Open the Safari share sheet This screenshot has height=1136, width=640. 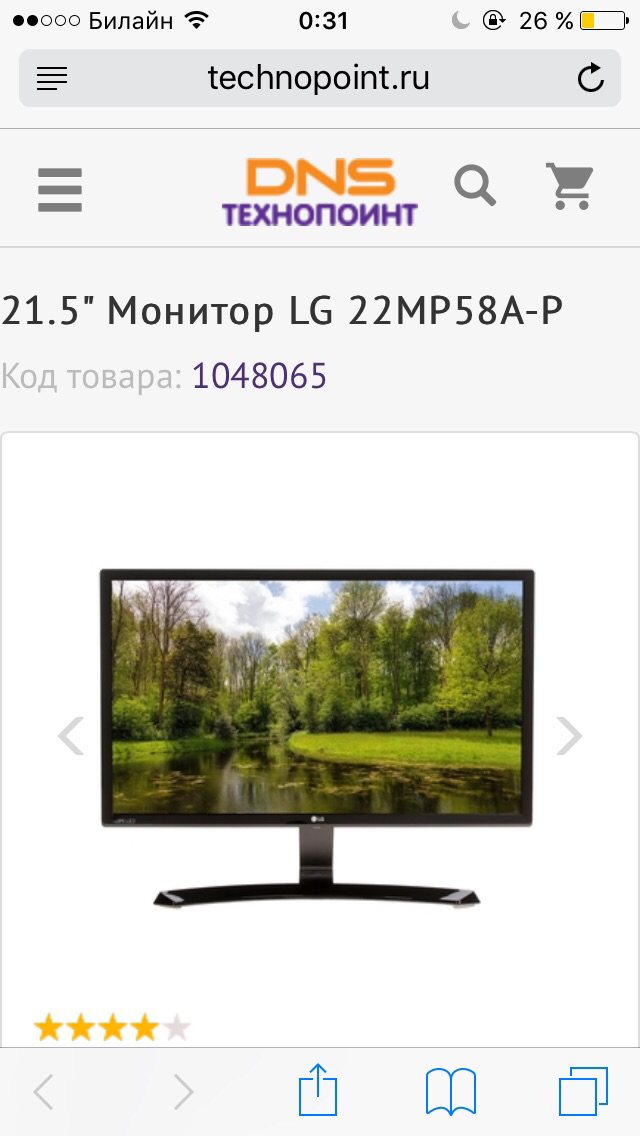click(x=318, y=1091)
